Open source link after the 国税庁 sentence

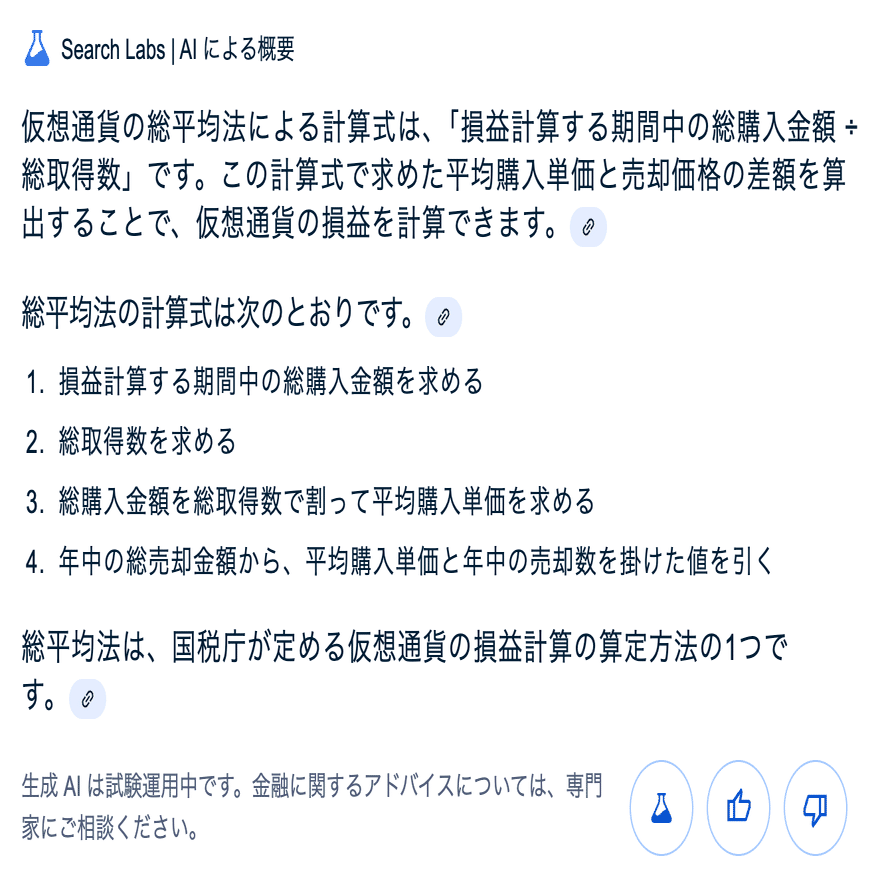click(87, 698)
